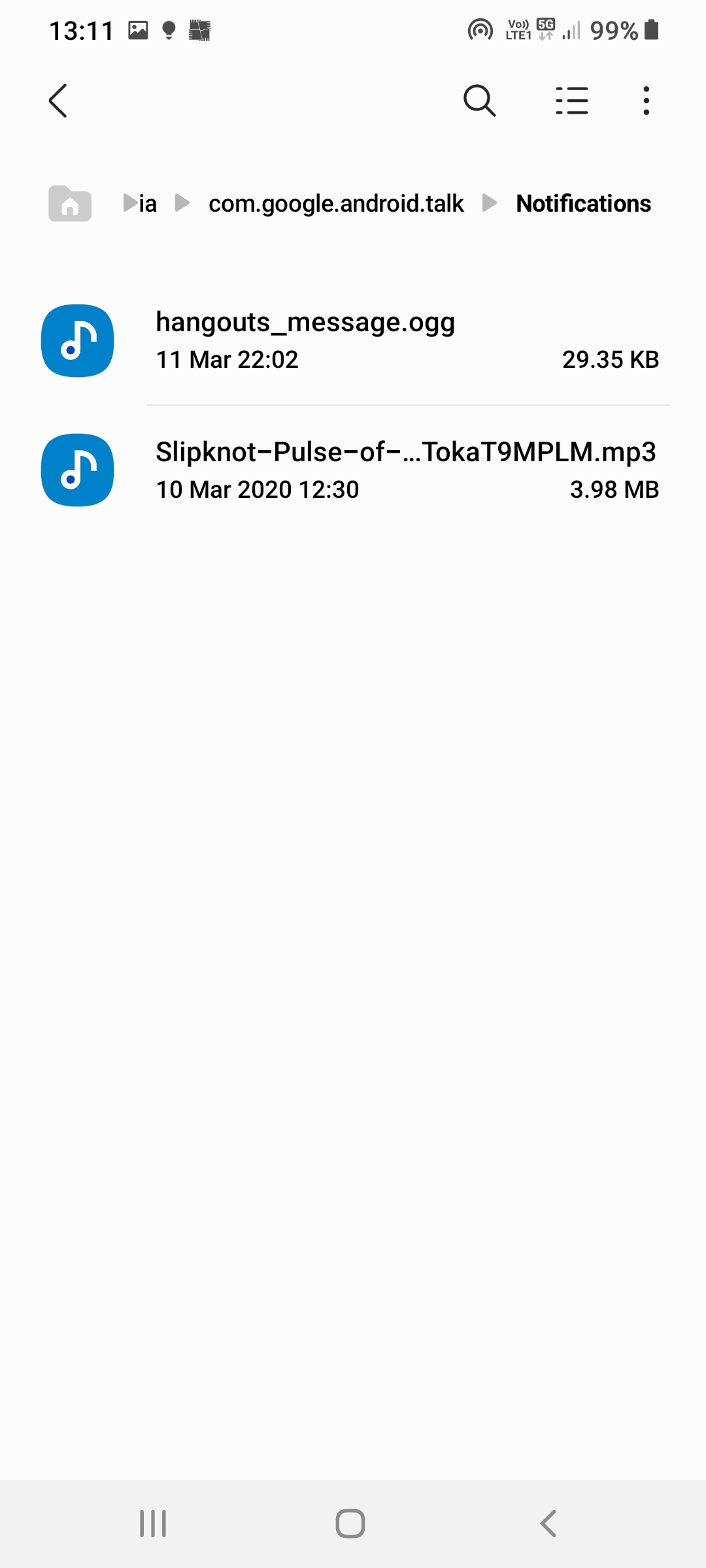Change the list view mode
The height and width of the screenshot is (1568, 706).
click(571, 101)
